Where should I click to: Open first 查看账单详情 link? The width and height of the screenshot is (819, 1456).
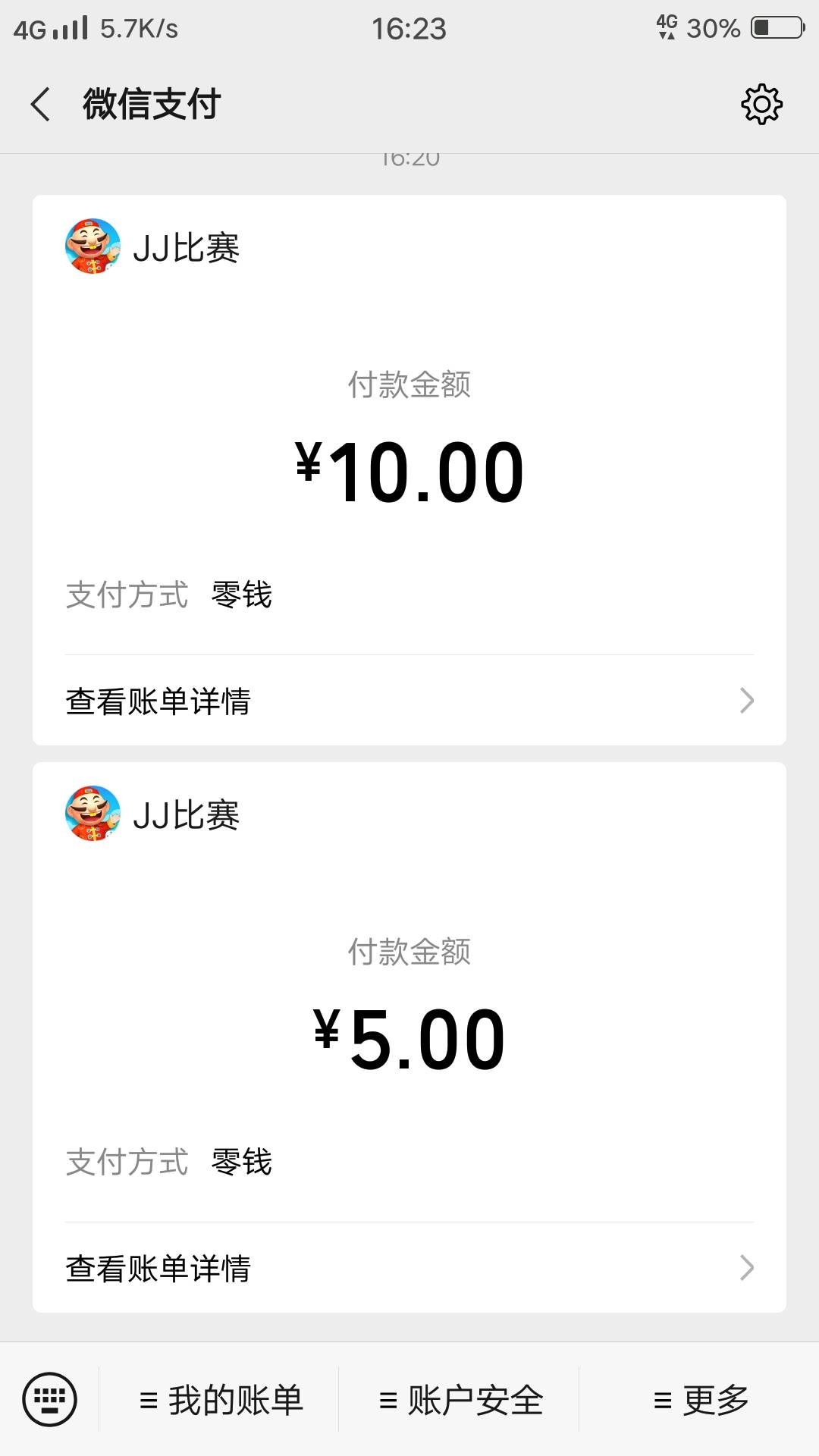coord(157,701)
